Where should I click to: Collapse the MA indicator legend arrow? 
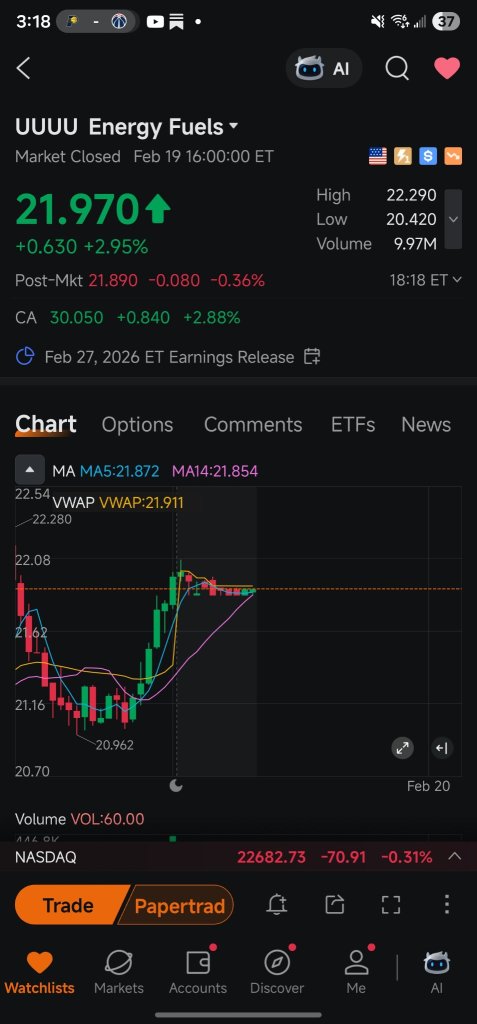(30, 470)
